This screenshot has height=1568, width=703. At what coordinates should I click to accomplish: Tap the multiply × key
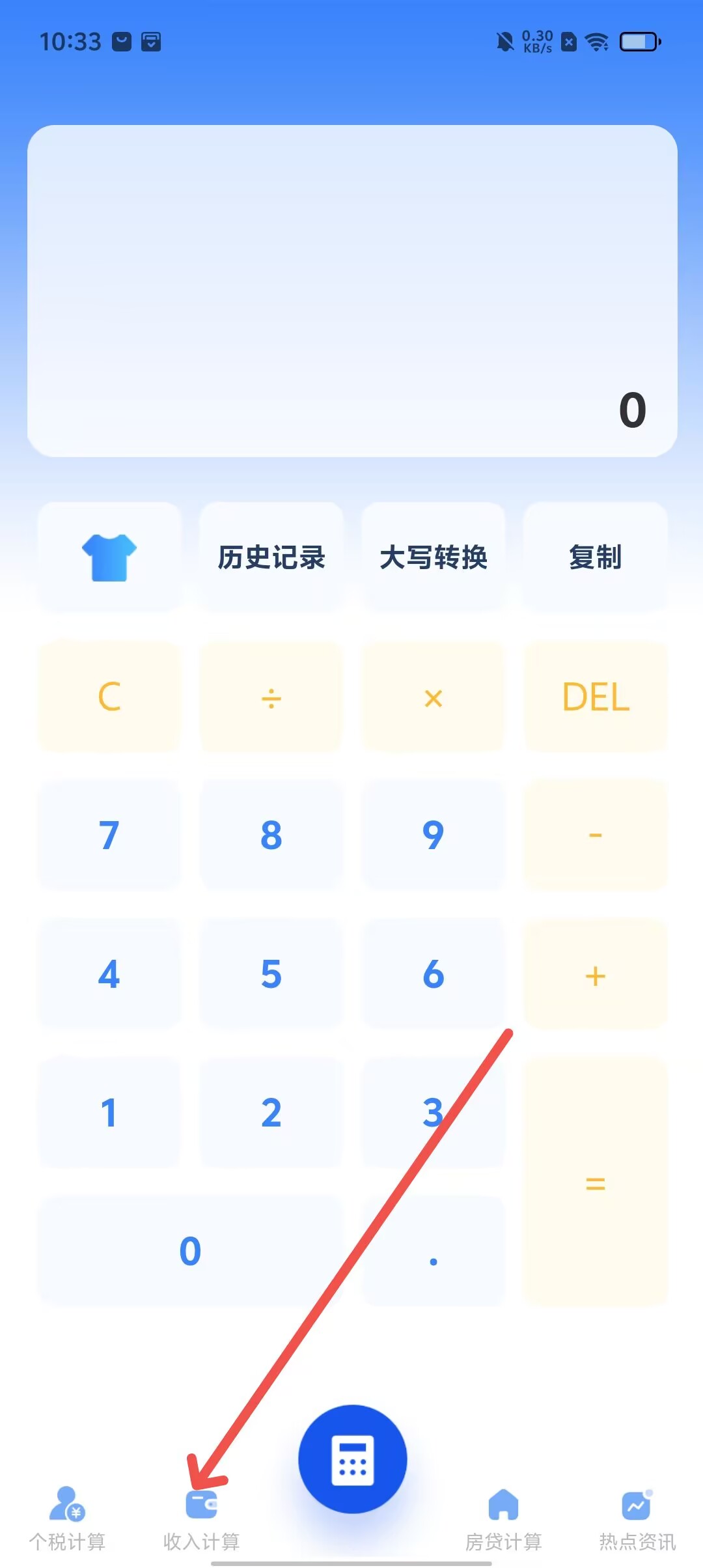pos(434,697)
